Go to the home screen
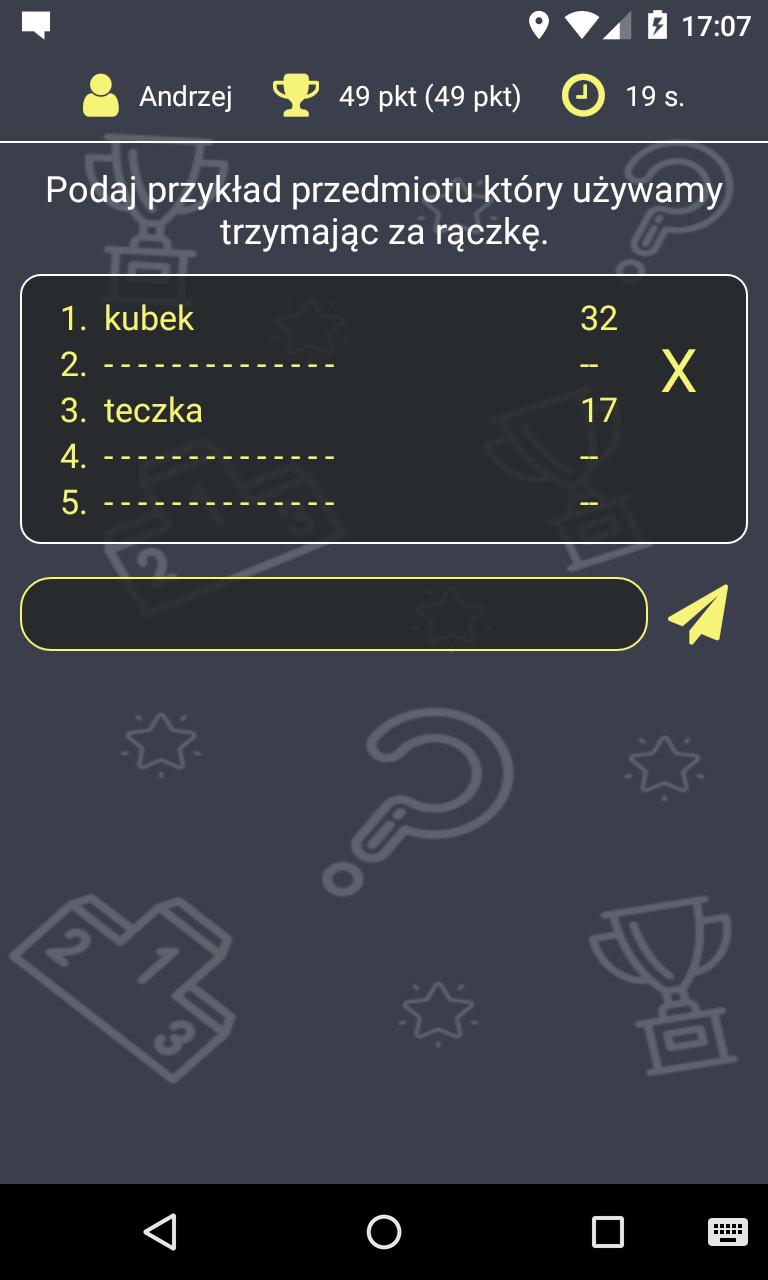768x1280 pixels. point(384,1232)
